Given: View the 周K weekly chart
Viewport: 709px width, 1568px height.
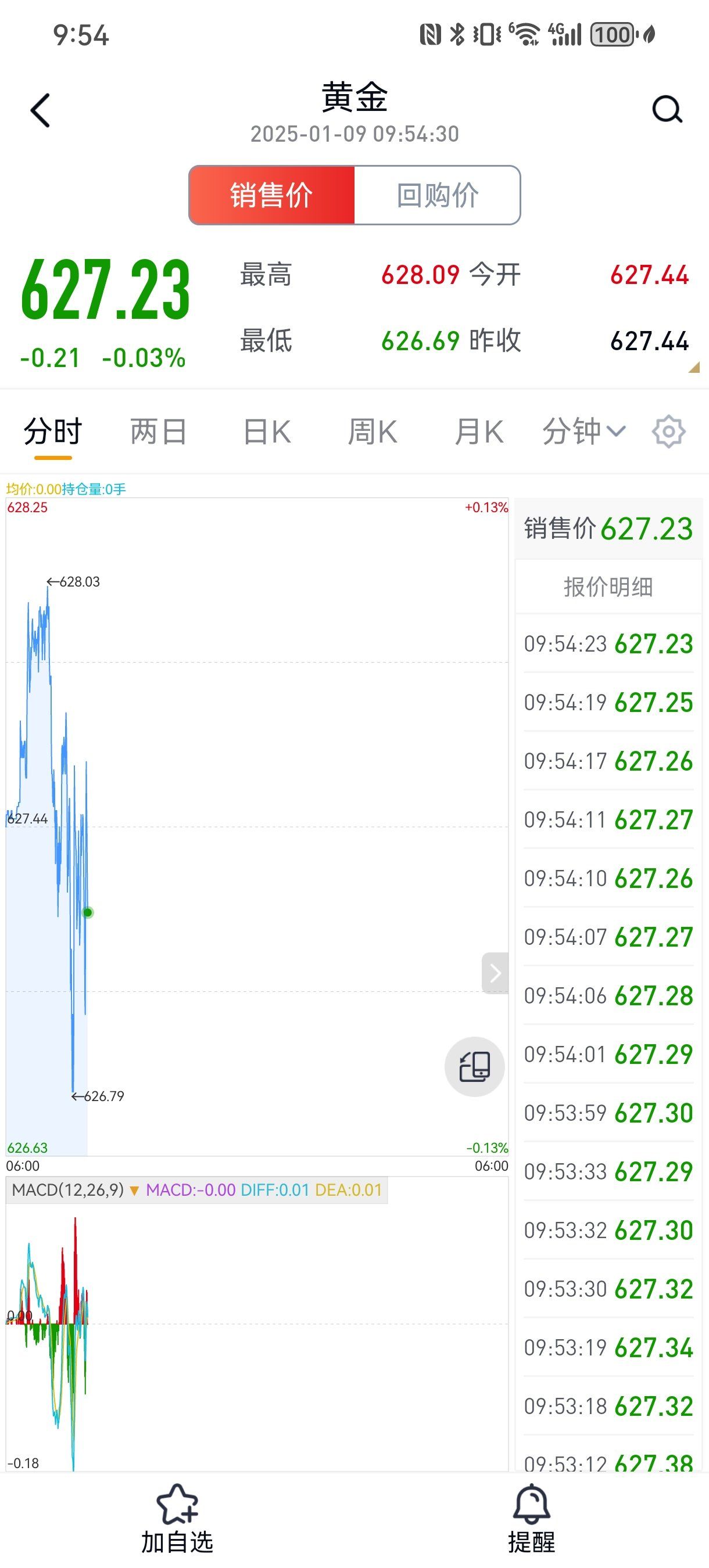Looking at the screenshot, I should [x=373, y=430].
